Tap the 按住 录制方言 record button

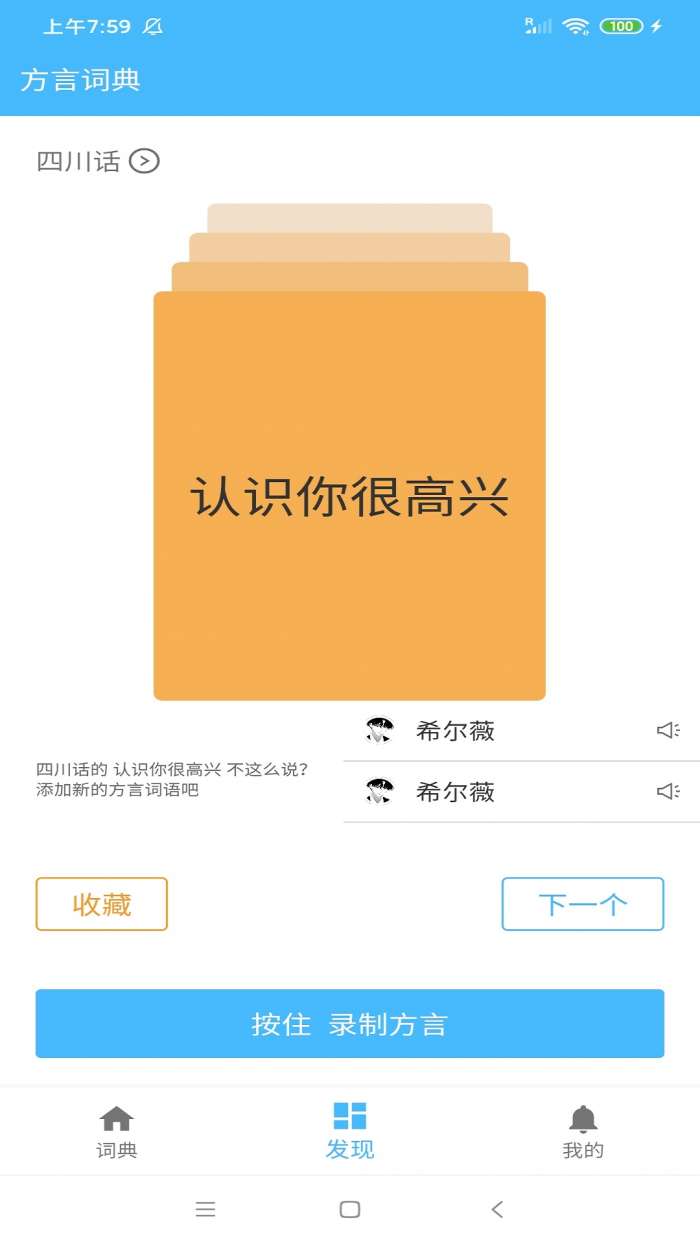point(349,1024)
